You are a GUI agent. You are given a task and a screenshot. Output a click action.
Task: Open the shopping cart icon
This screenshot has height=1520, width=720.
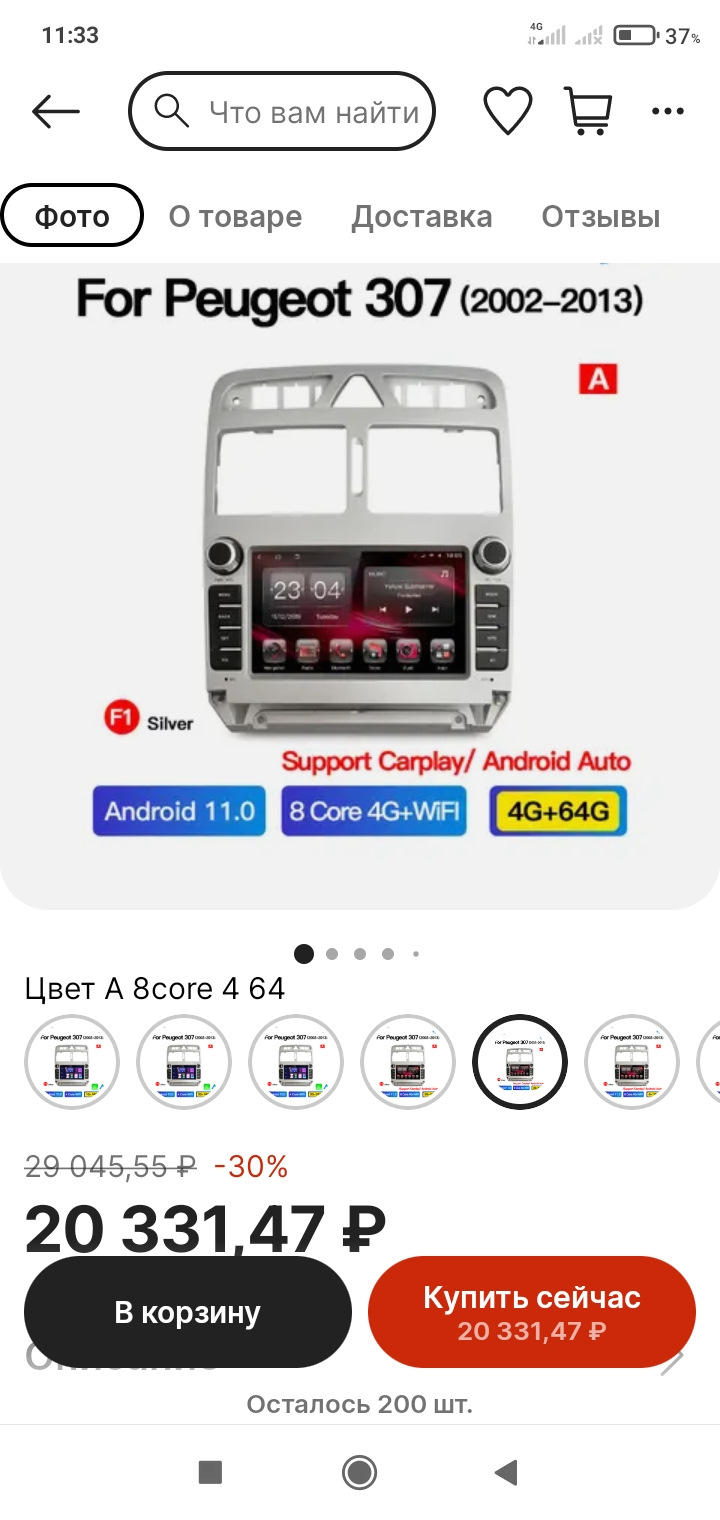pos(588,111)
